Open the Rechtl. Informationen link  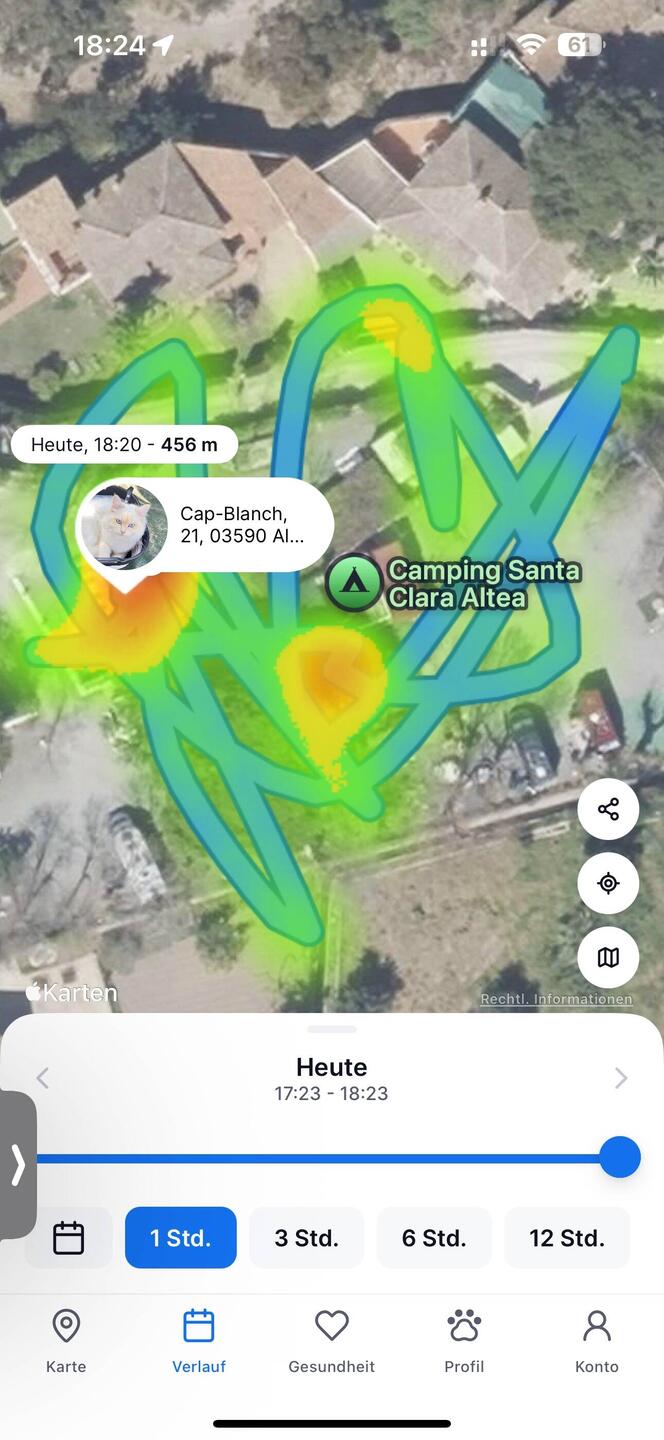click(x=556, y=999)
